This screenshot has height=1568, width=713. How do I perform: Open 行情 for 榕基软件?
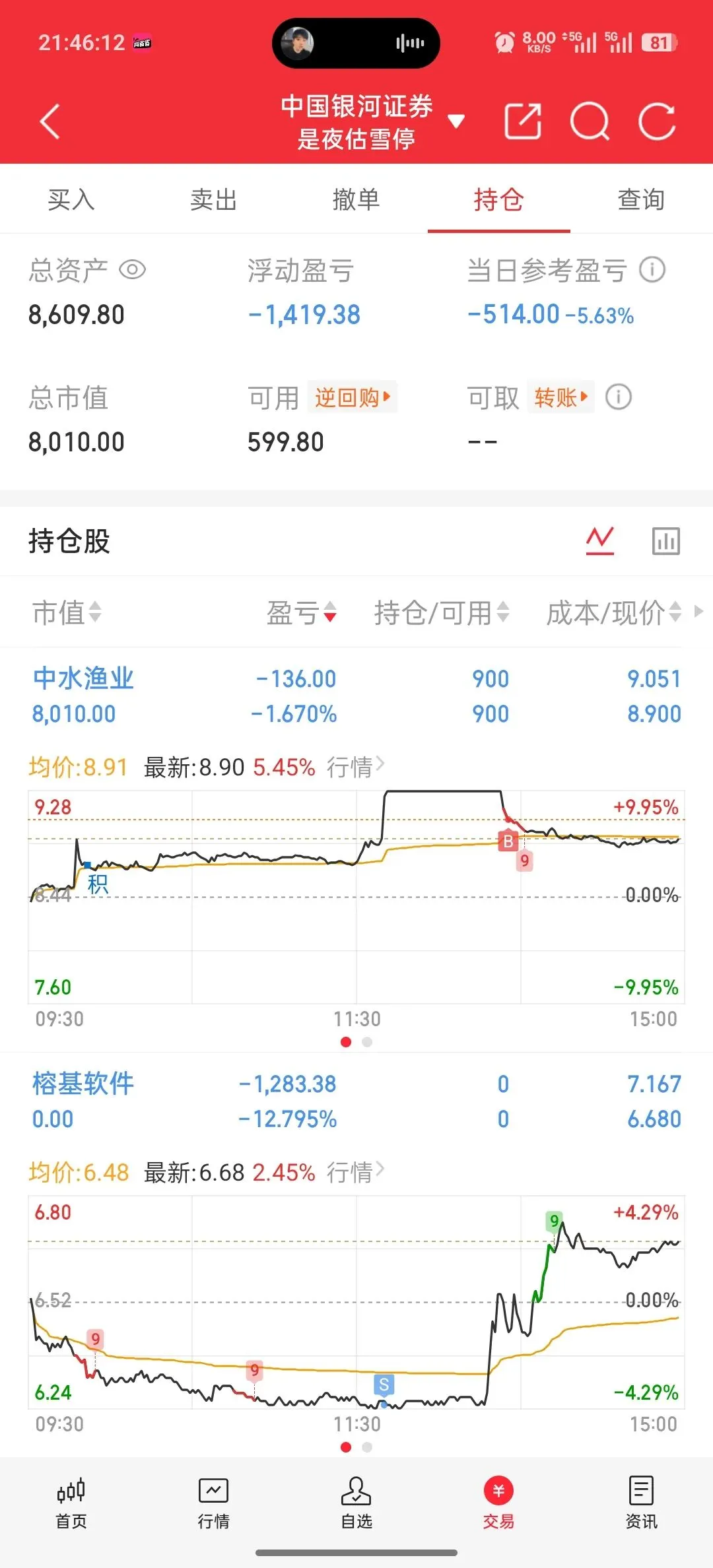pos(356,1173)
